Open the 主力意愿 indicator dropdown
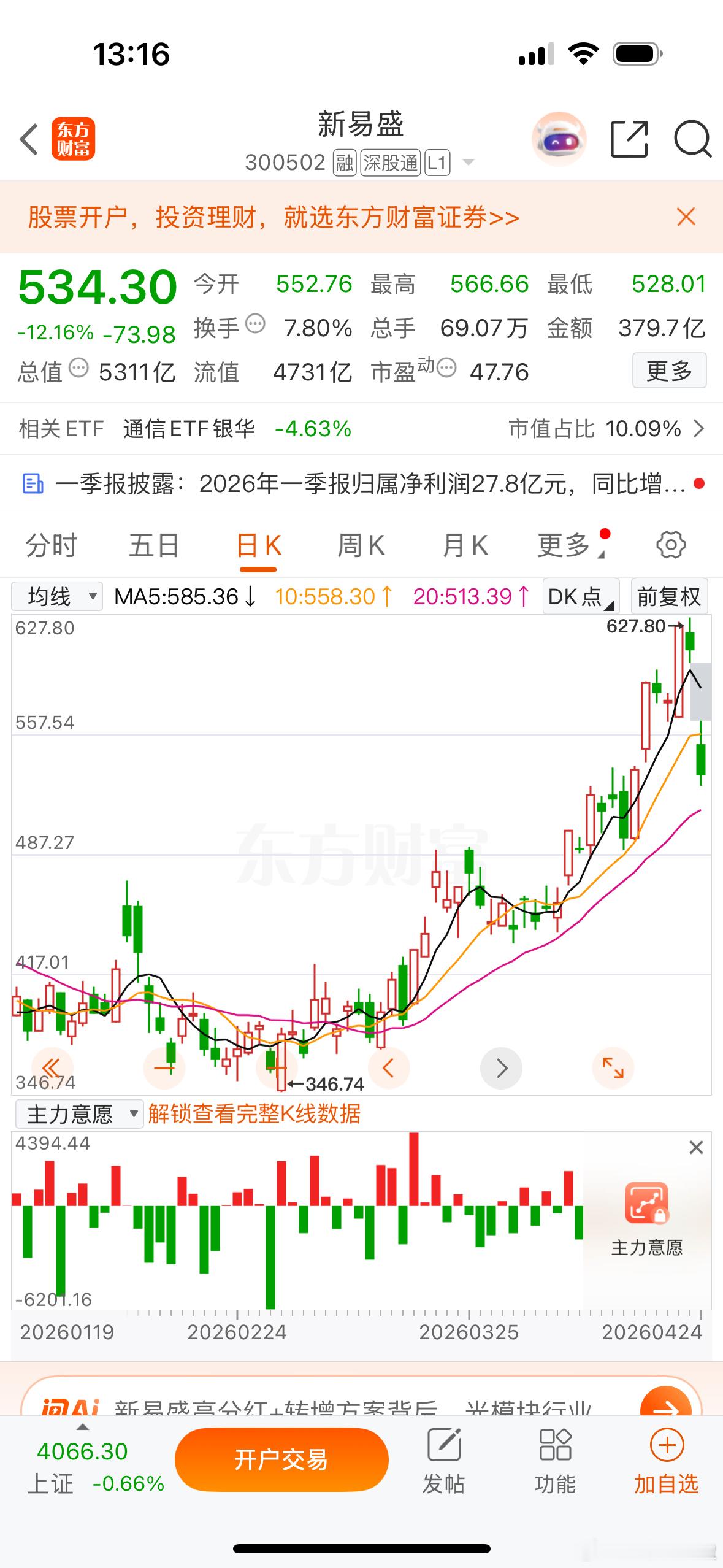Image resolution: width=723 pixels, height=1568 pixels. [77, 1113]
